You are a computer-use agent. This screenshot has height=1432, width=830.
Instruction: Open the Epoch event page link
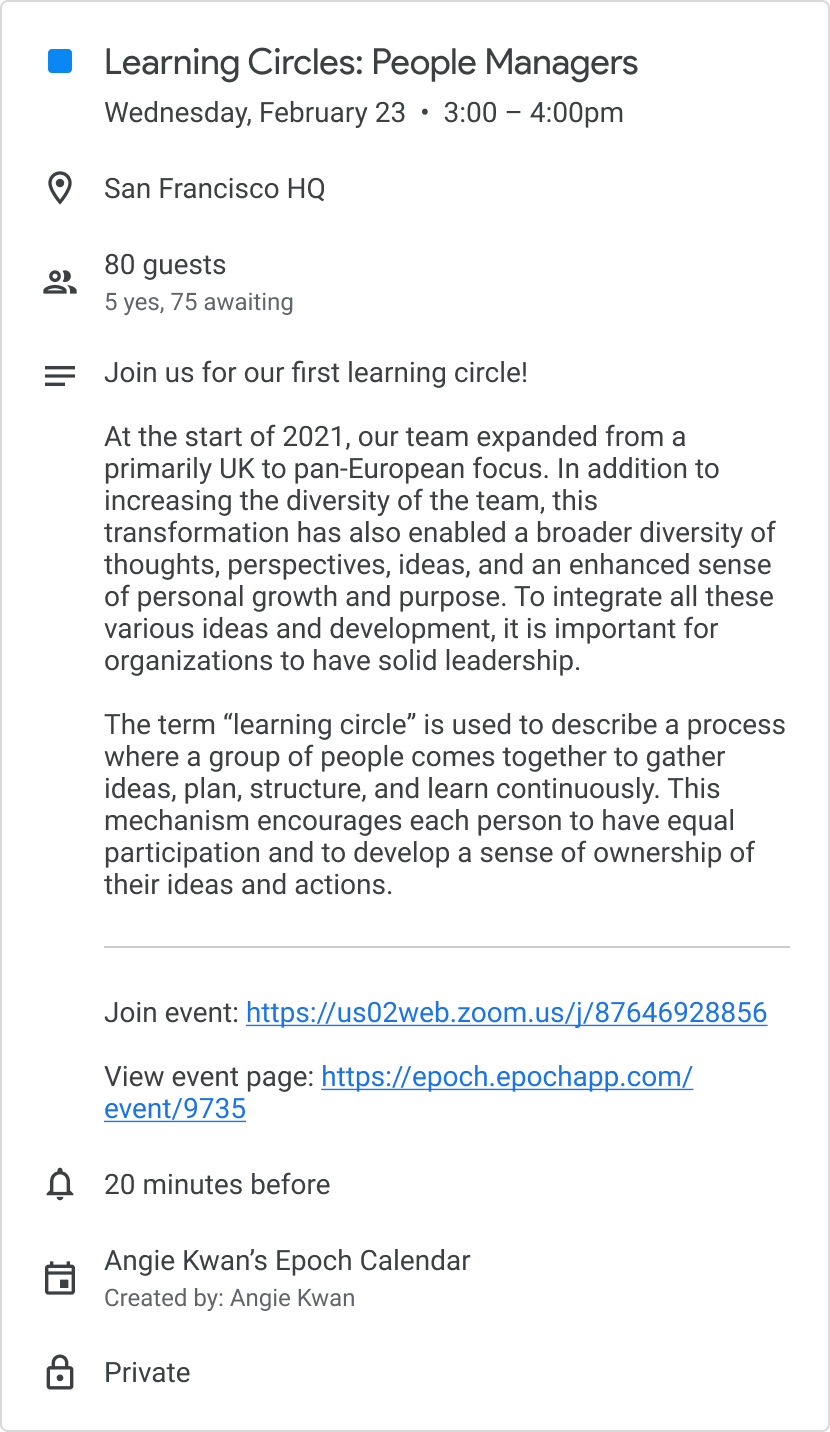pyautogui.click(x=506, y=1077)
